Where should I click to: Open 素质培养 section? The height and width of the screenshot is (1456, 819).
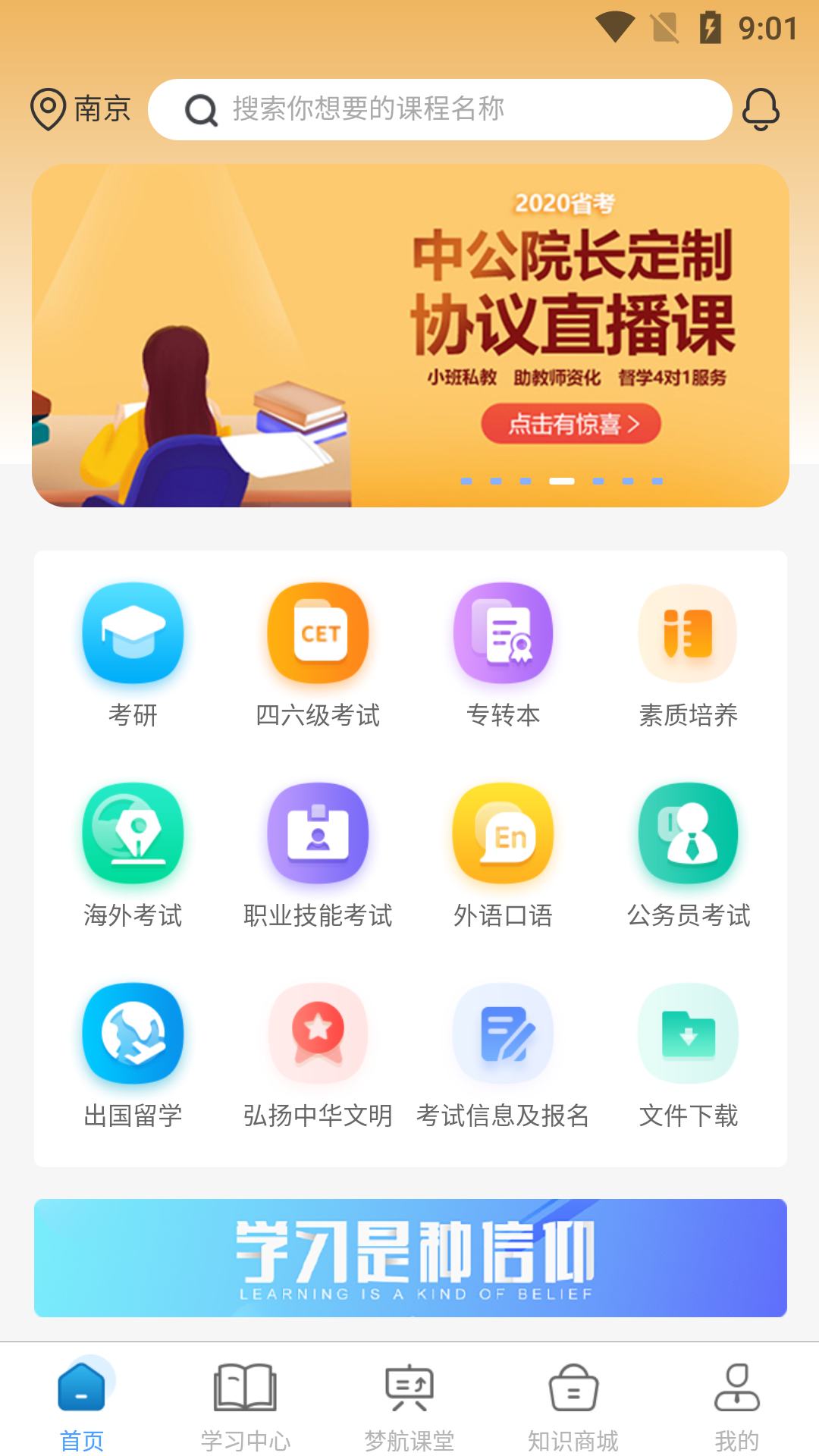point(688,654)
